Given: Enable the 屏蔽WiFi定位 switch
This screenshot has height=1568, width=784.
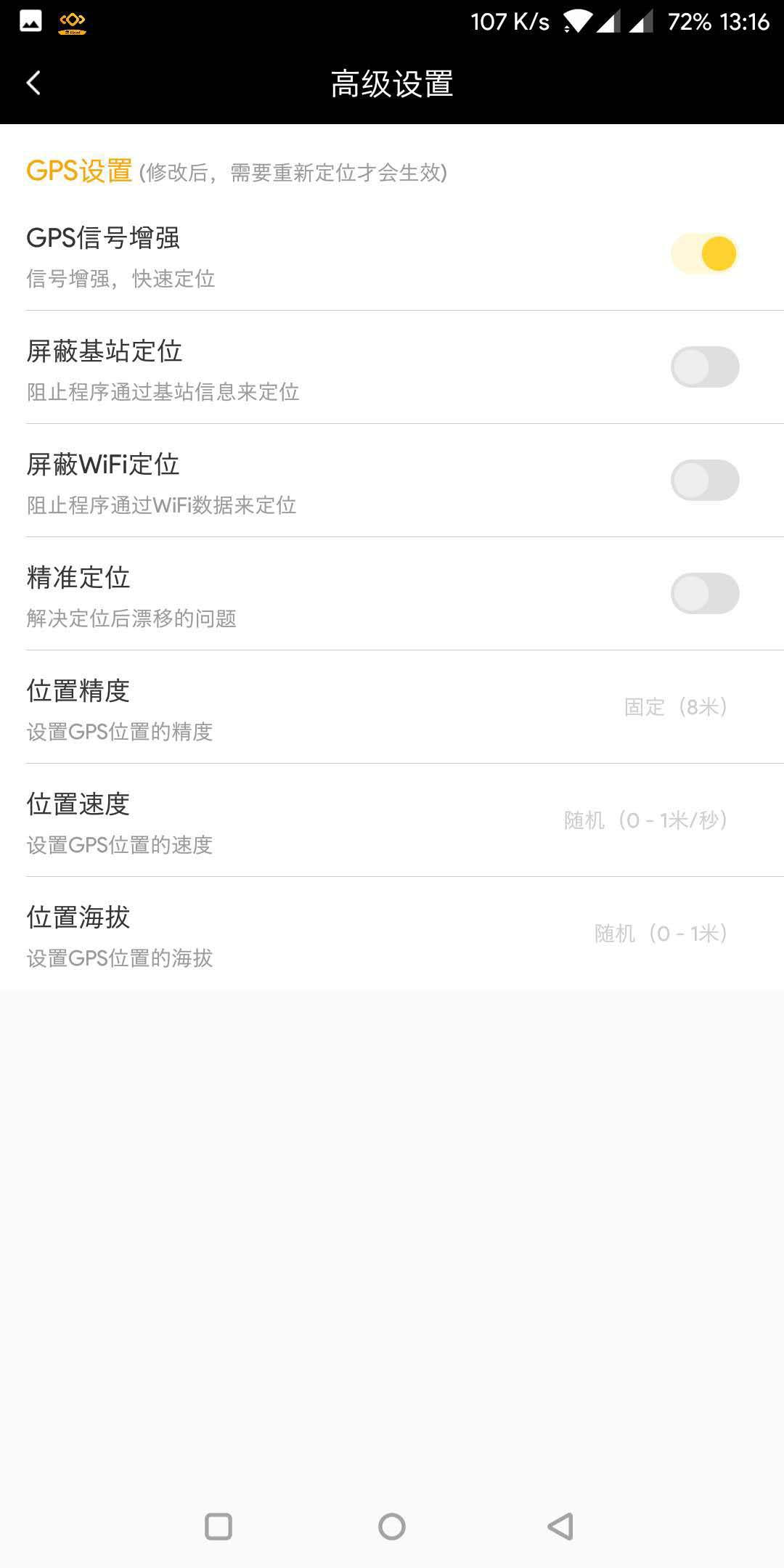Looking at the screenshot, I should coord(703,481).
